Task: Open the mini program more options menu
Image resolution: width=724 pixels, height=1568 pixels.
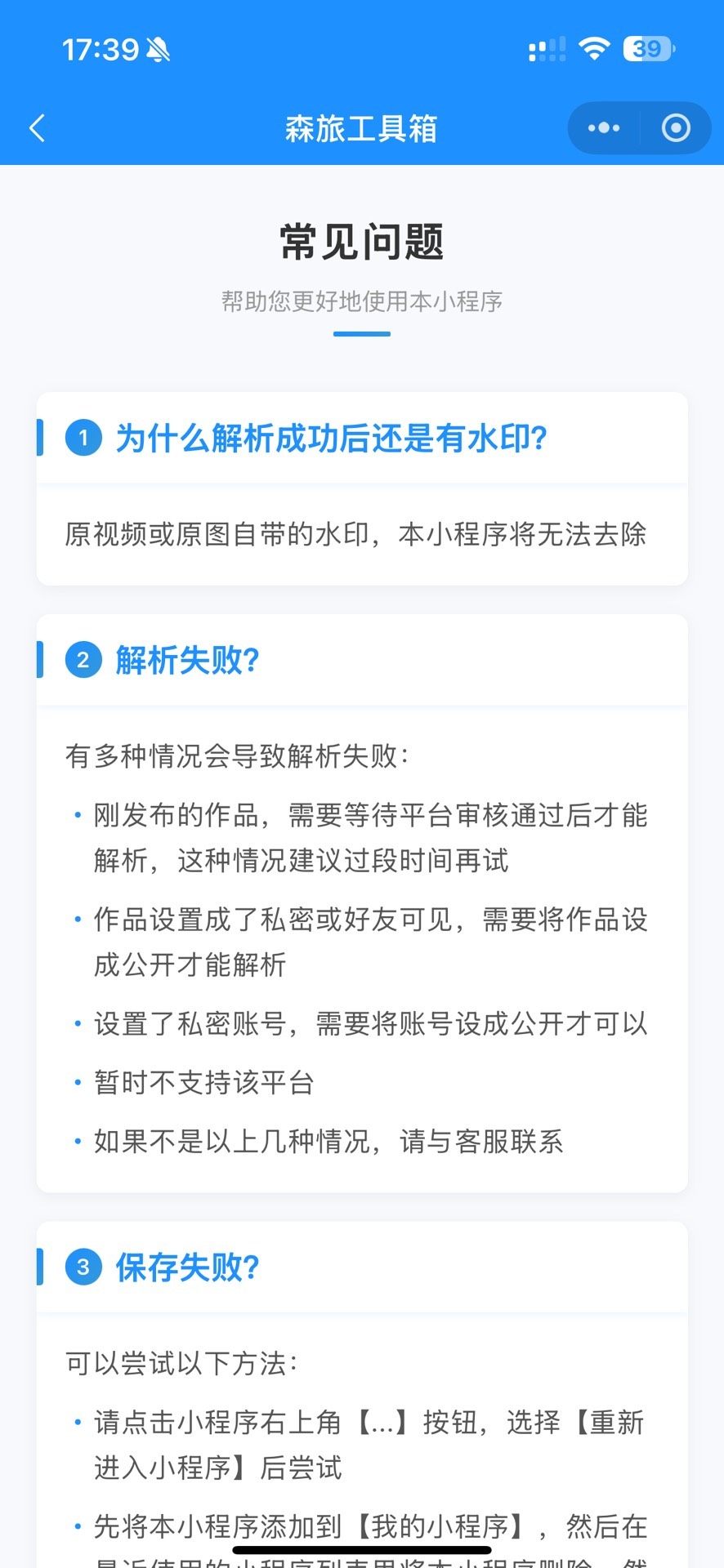Action: coord(604,128)
